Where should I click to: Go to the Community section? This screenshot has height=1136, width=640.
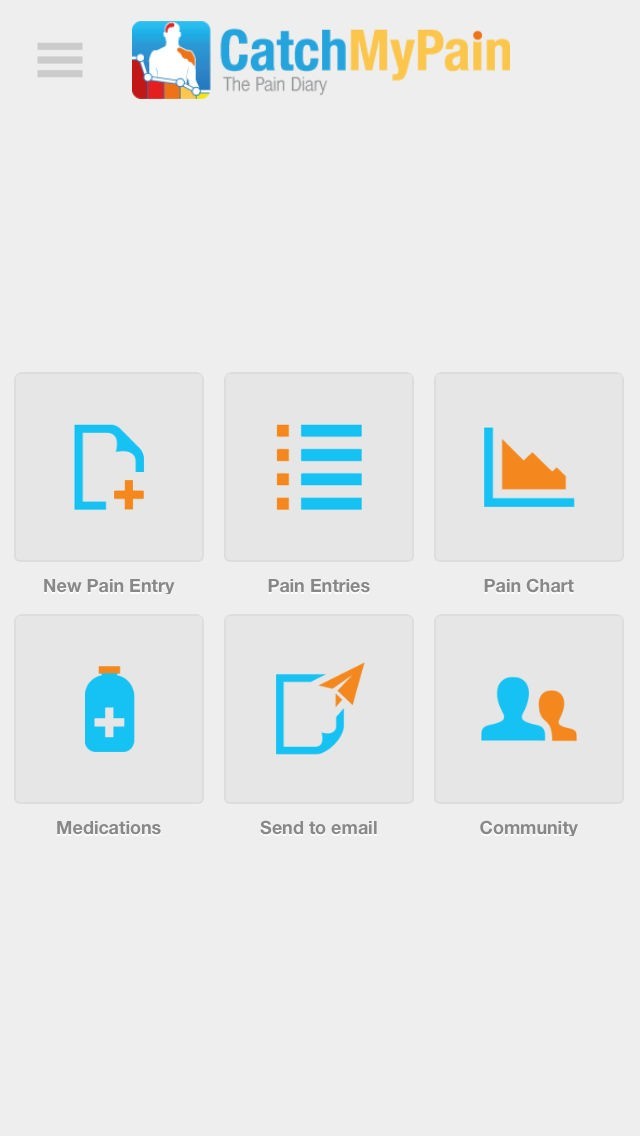click(529, 709)
